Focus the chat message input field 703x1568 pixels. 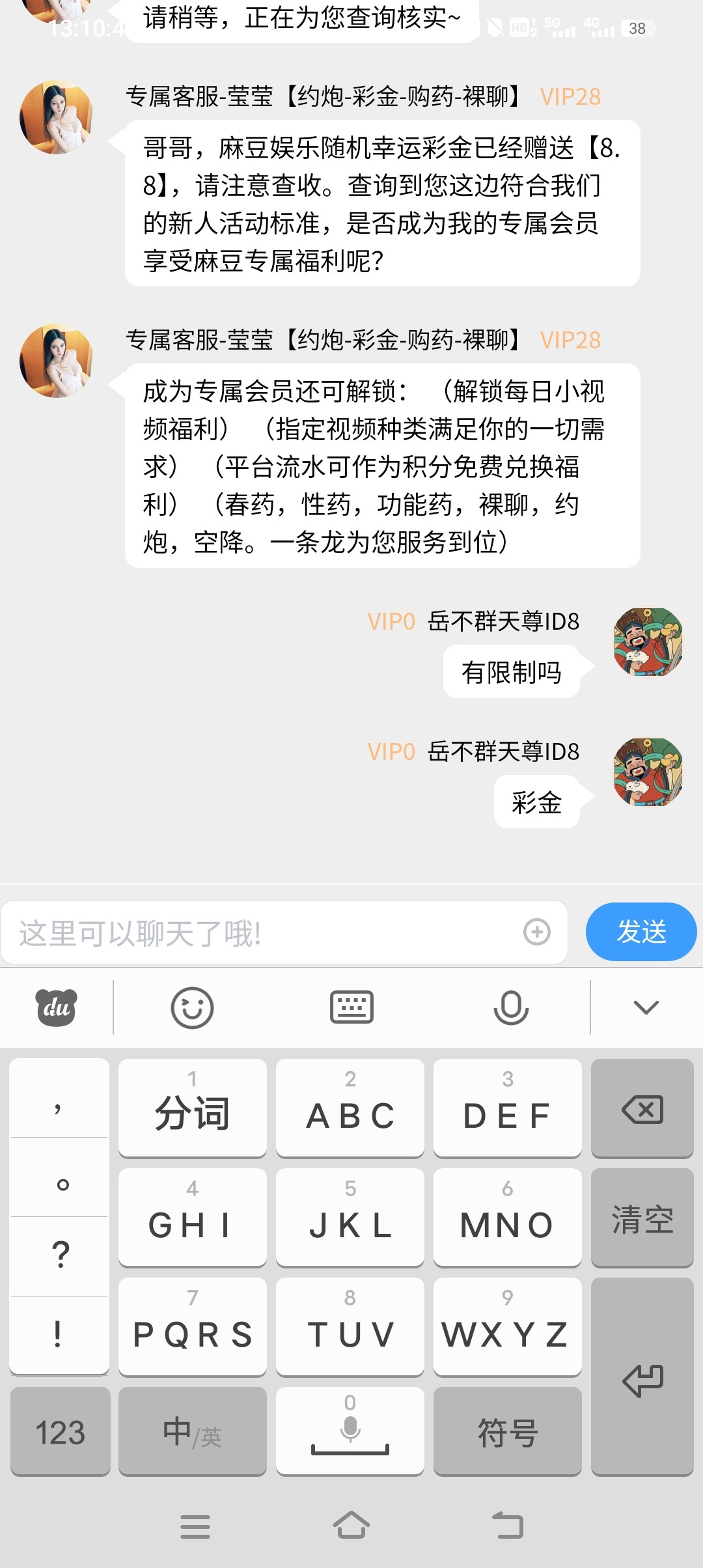point(260,932)
